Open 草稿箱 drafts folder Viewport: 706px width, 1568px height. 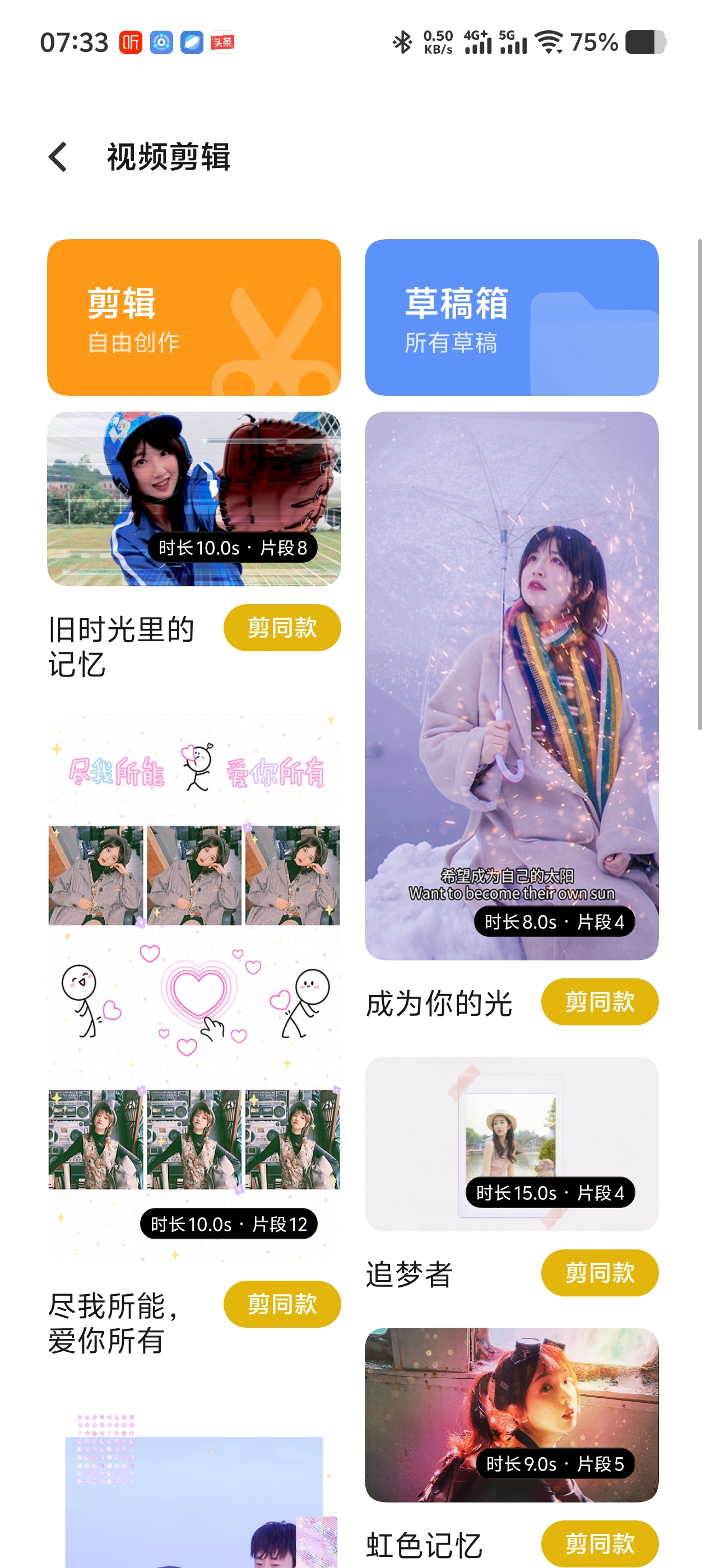click(511, 317)
